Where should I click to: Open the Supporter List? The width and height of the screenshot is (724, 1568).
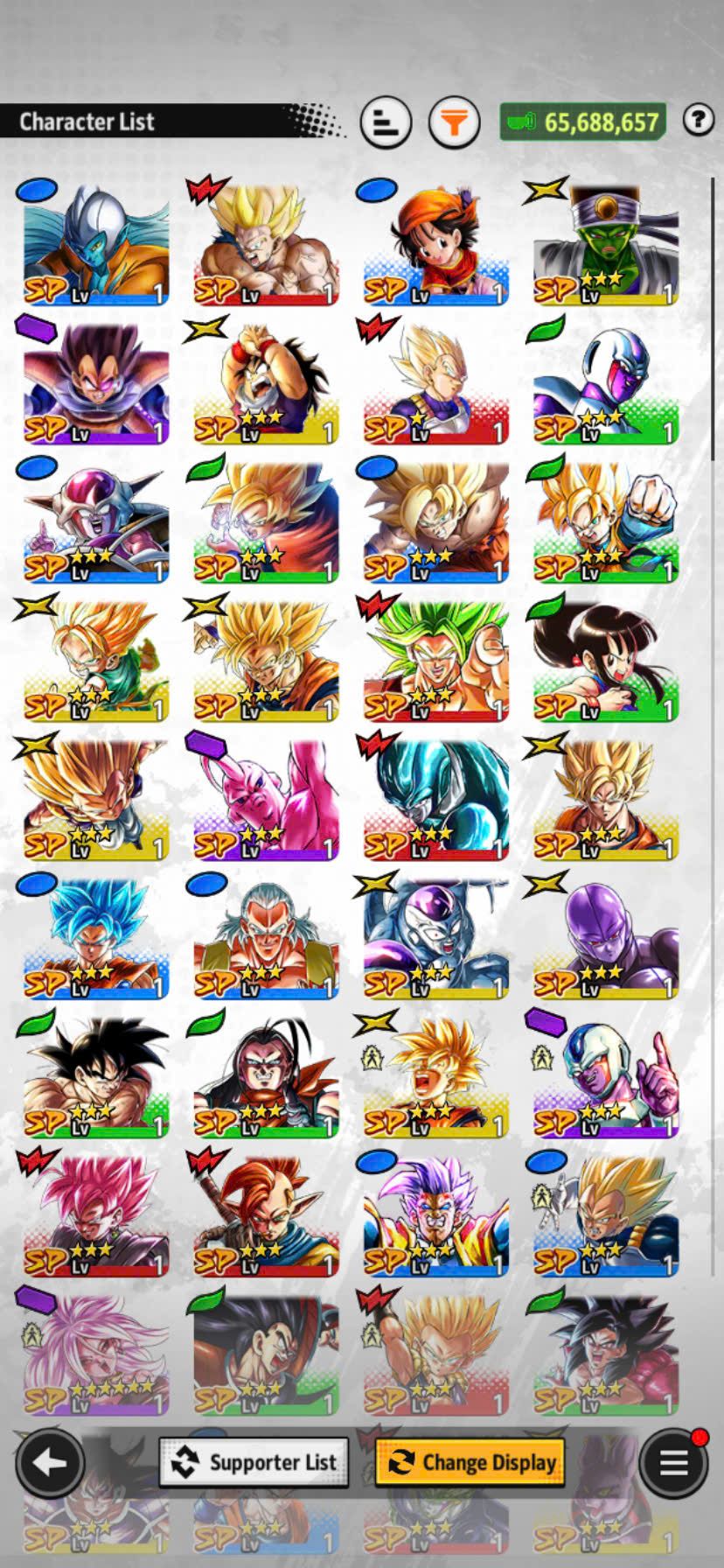click(x=254, y=1462)
